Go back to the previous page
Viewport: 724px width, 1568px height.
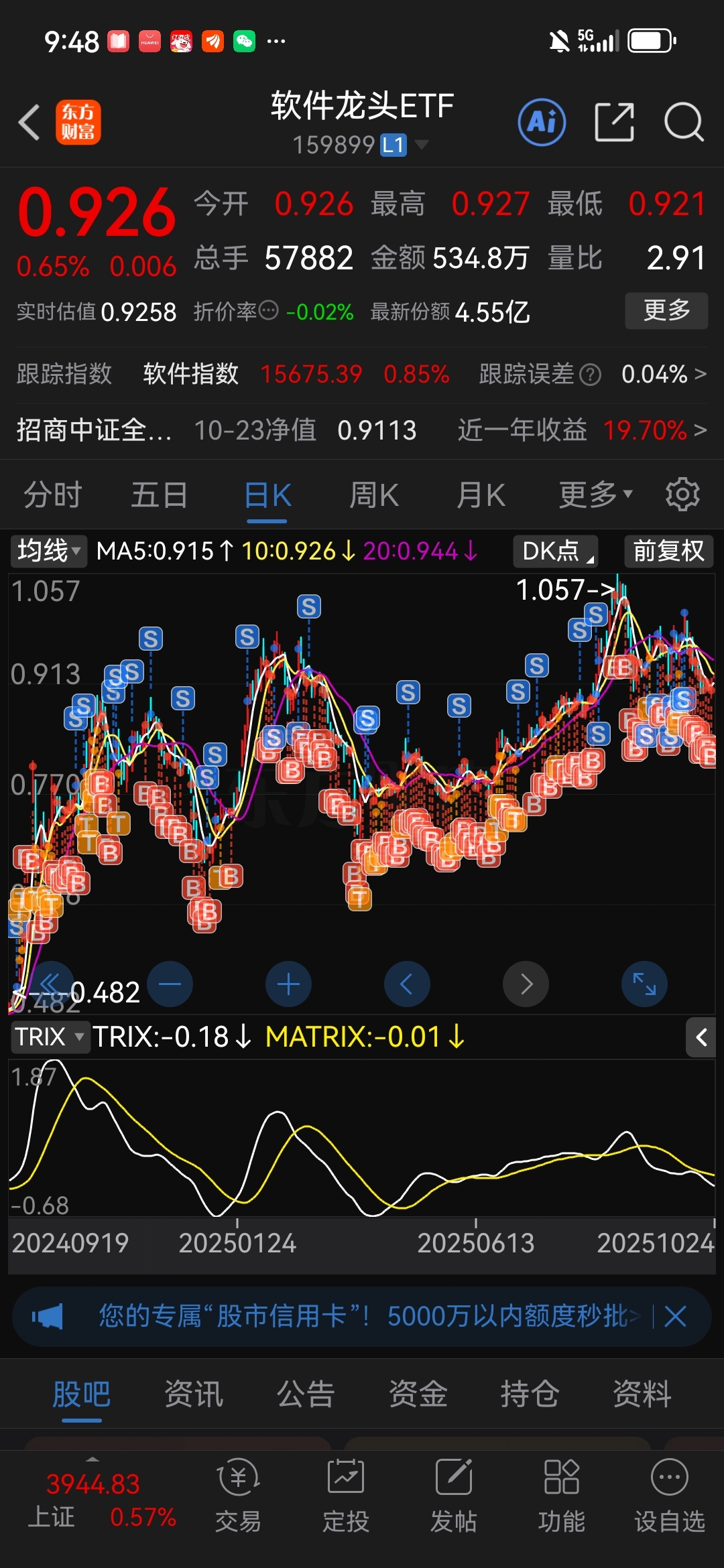click(29, 123)
